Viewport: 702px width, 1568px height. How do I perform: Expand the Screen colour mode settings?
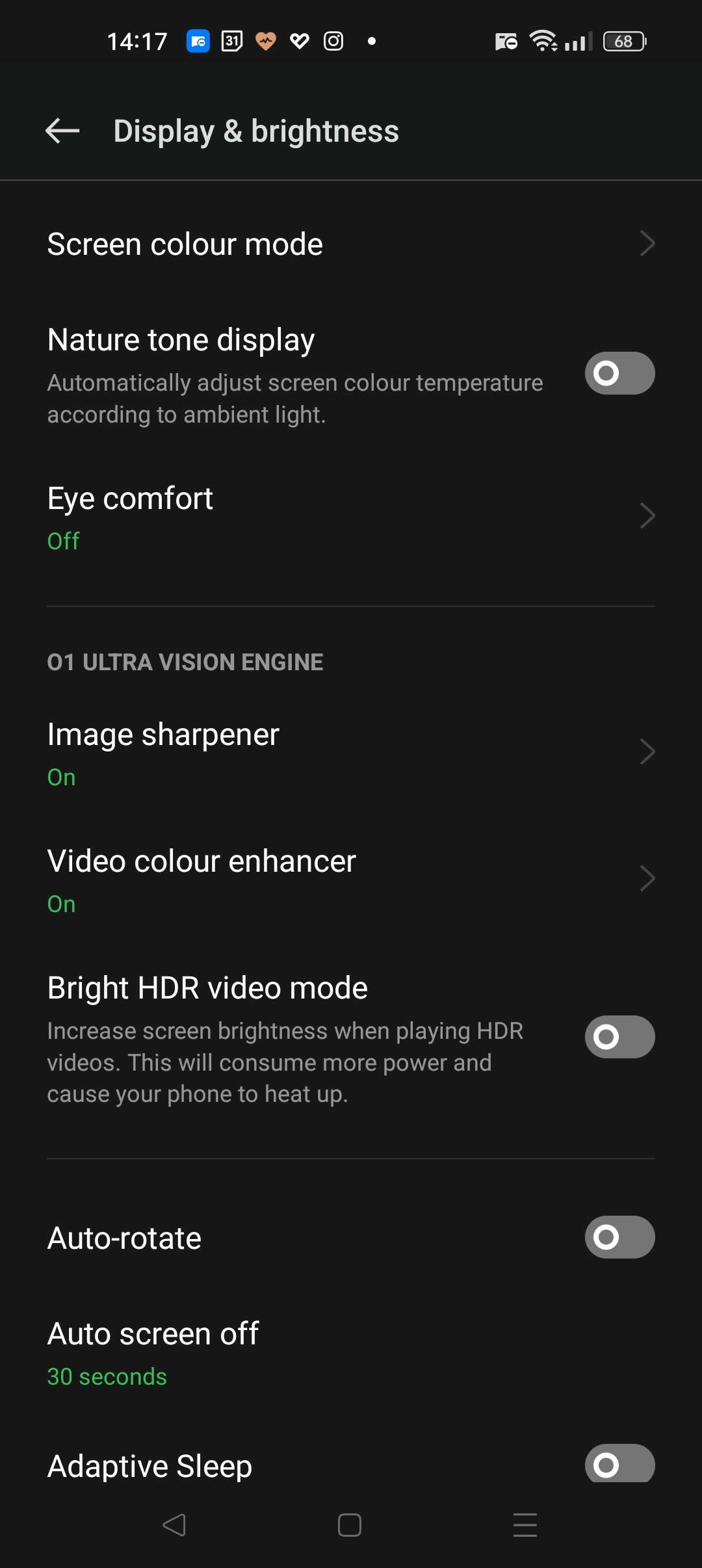point(351,244)
